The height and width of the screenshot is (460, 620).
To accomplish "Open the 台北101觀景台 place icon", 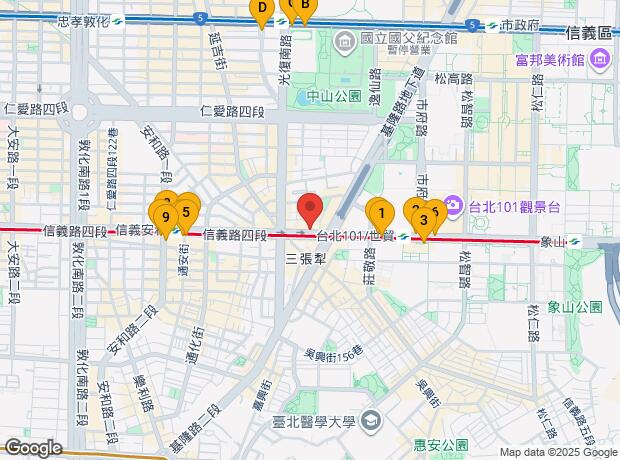I will click(454, 207).
